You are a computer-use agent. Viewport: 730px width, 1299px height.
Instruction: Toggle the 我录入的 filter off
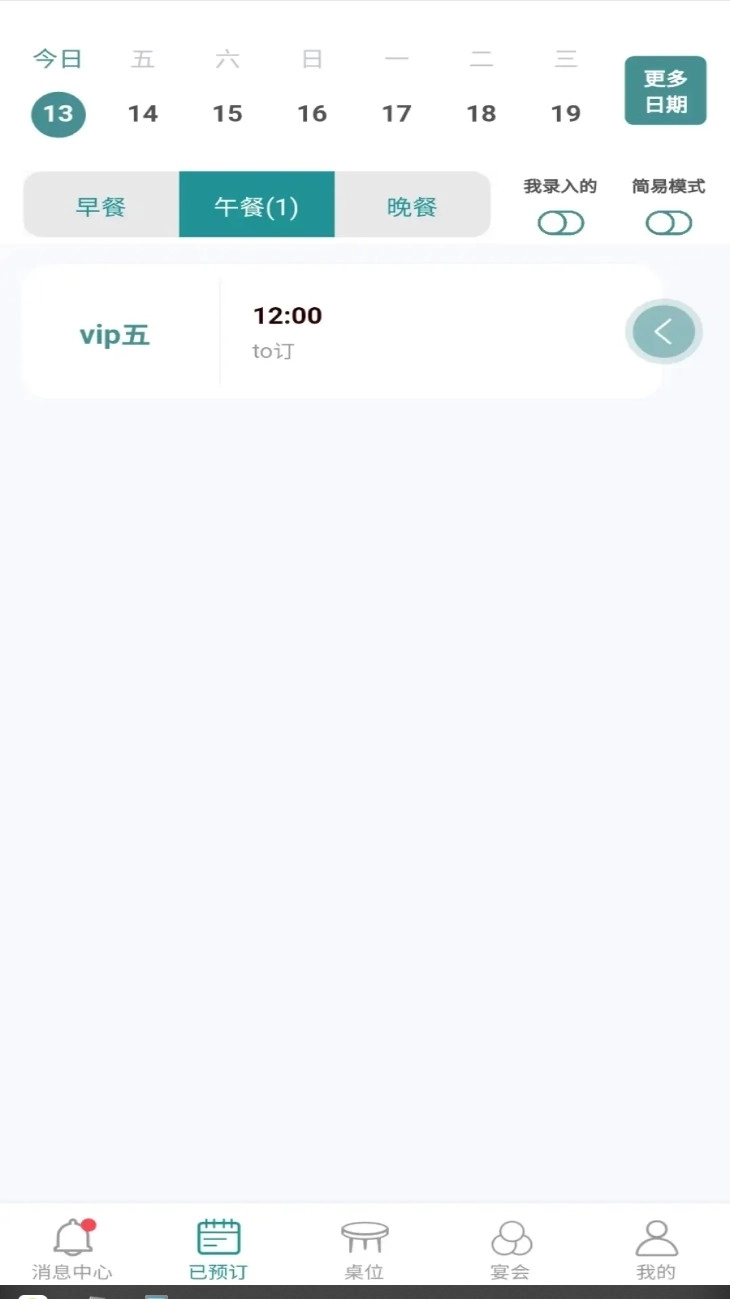[560, 222]
